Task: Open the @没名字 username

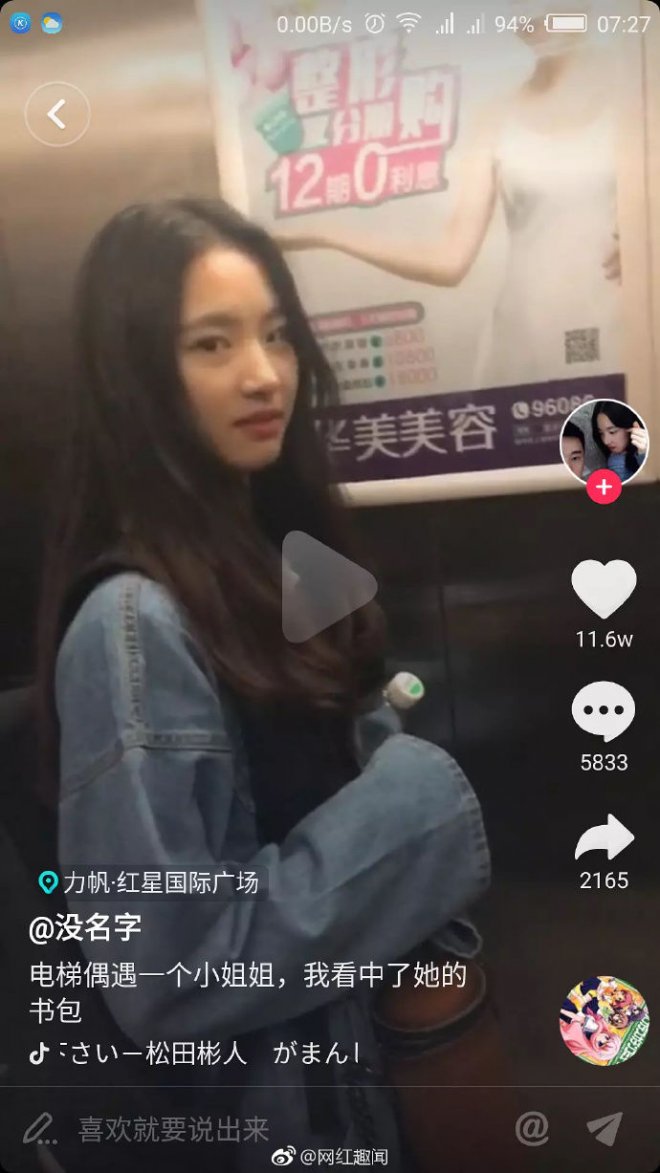Action: [86, 928]
